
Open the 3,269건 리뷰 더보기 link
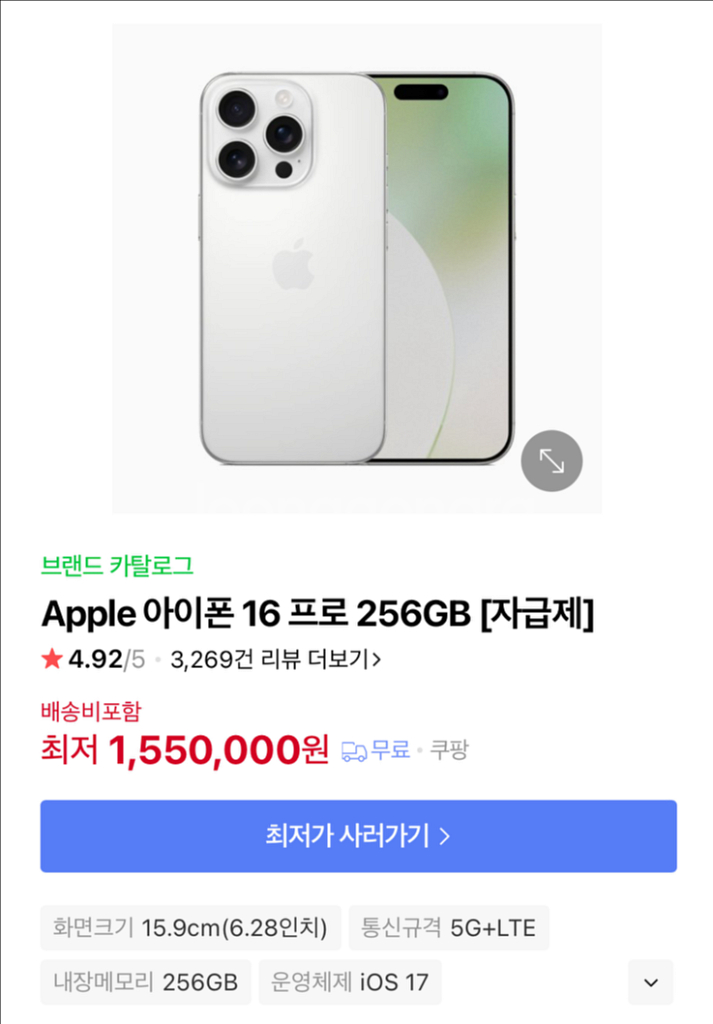click(276, 659)
